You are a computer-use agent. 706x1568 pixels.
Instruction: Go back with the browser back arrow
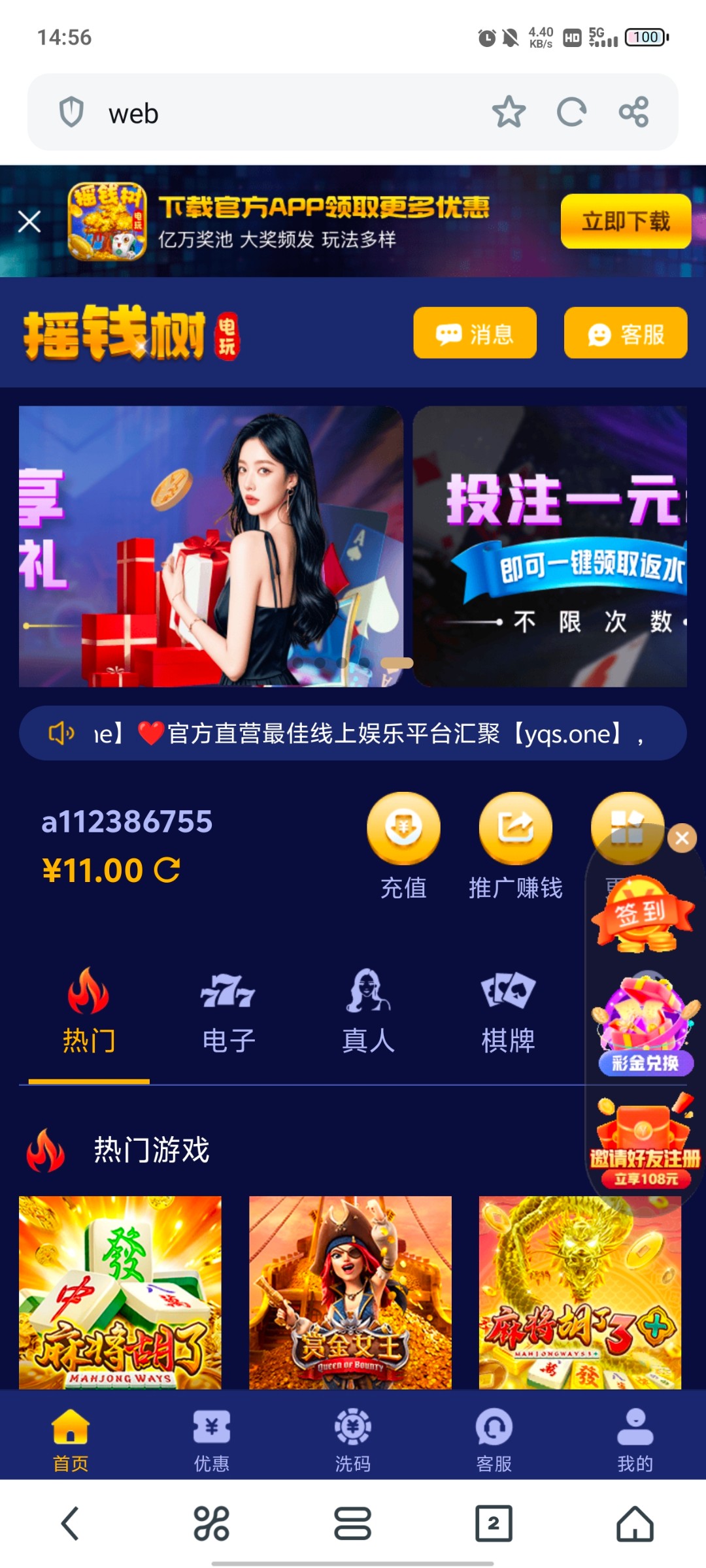pyautogui.click(x=70, y=1524)
